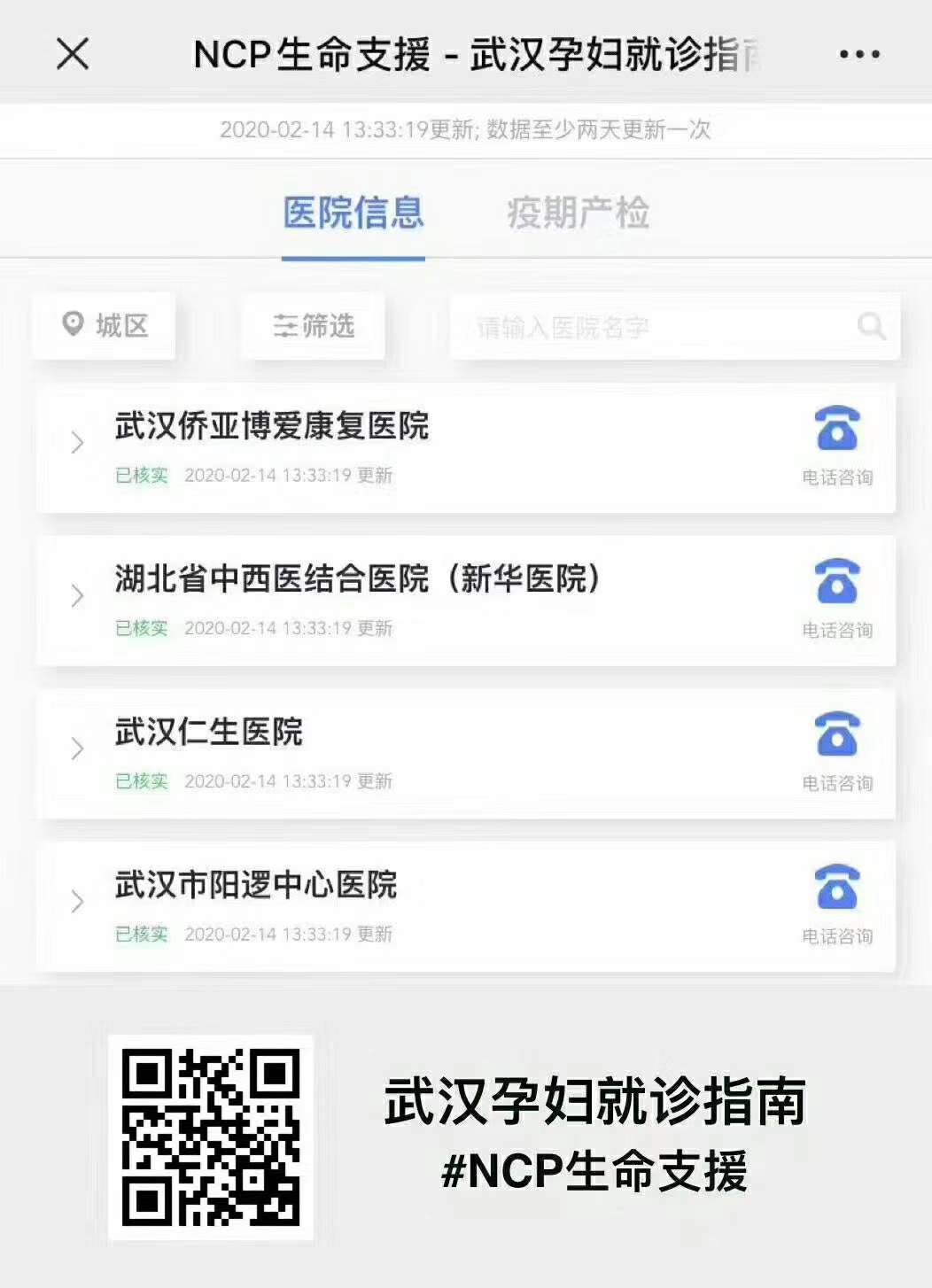Expand 湖北省中西医结合医院（新华医院） row
Image resolution: width=932 pixels, height=1288 pixels.
(x=78, y=595)
